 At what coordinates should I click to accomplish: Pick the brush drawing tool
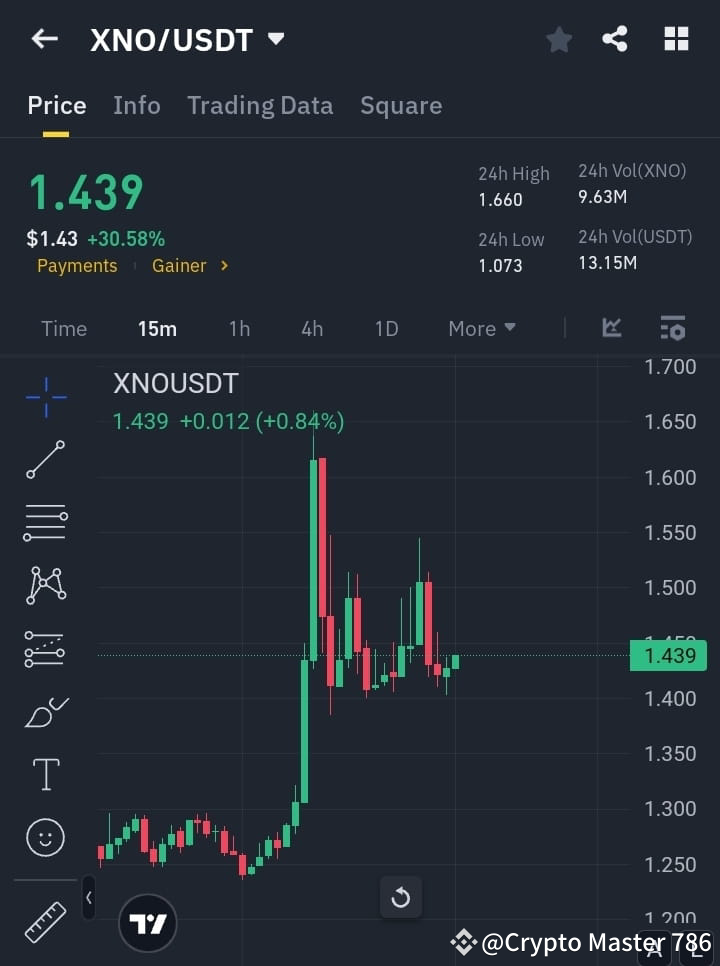click(45, 712)
